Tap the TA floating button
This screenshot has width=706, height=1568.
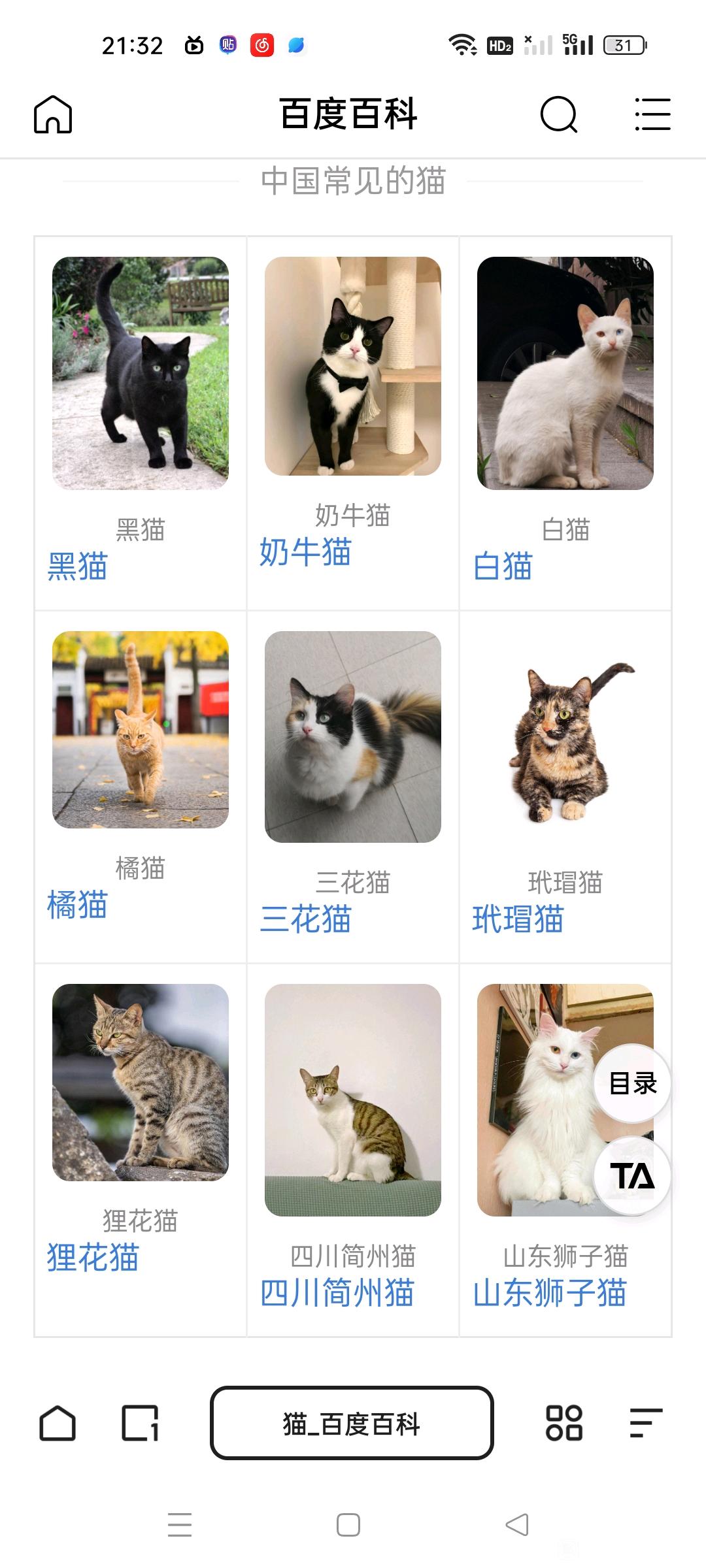(x=632, y=1176)
